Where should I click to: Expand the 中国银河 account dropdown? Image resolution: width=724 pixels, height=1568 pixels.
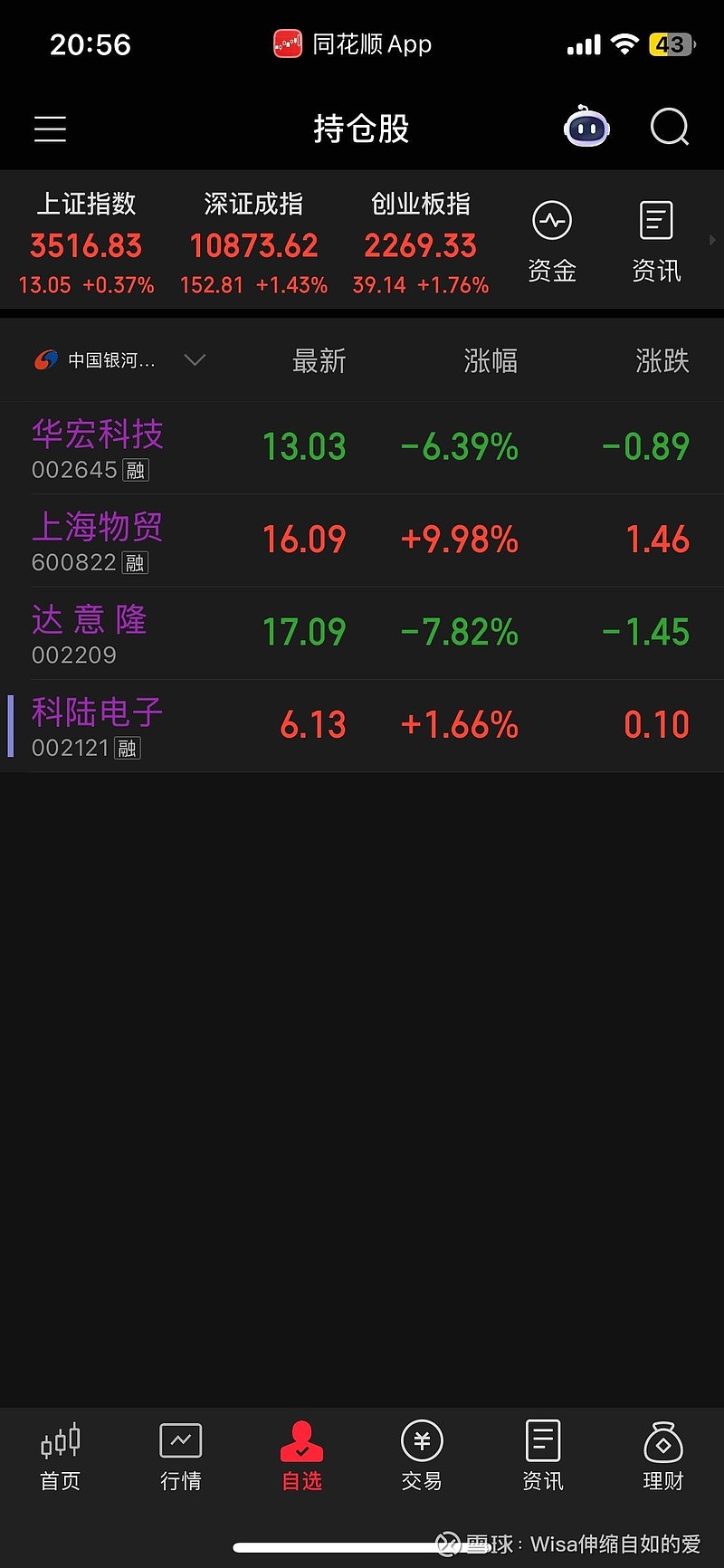119,360
